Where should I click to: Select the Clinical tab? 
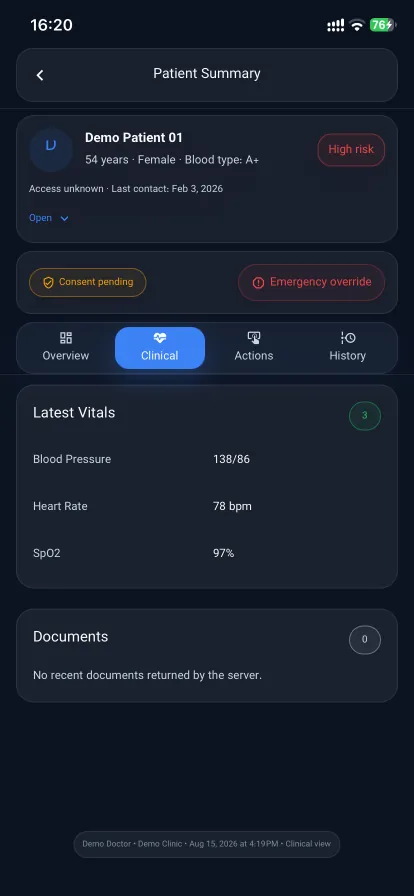(160, 347)
